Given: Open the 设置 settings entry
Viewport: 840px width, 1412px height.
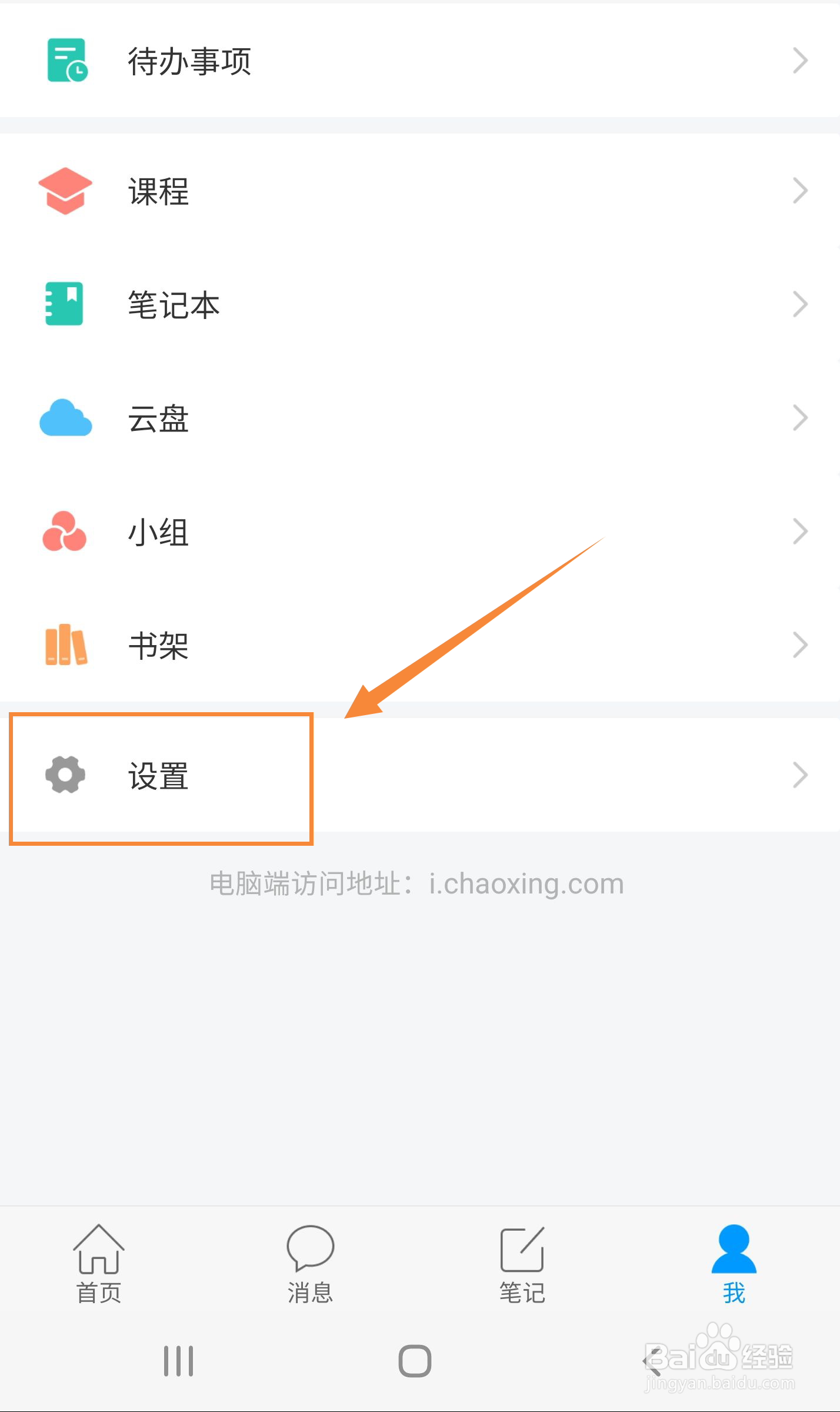Looking at the screenshot, I should (159, 776).
